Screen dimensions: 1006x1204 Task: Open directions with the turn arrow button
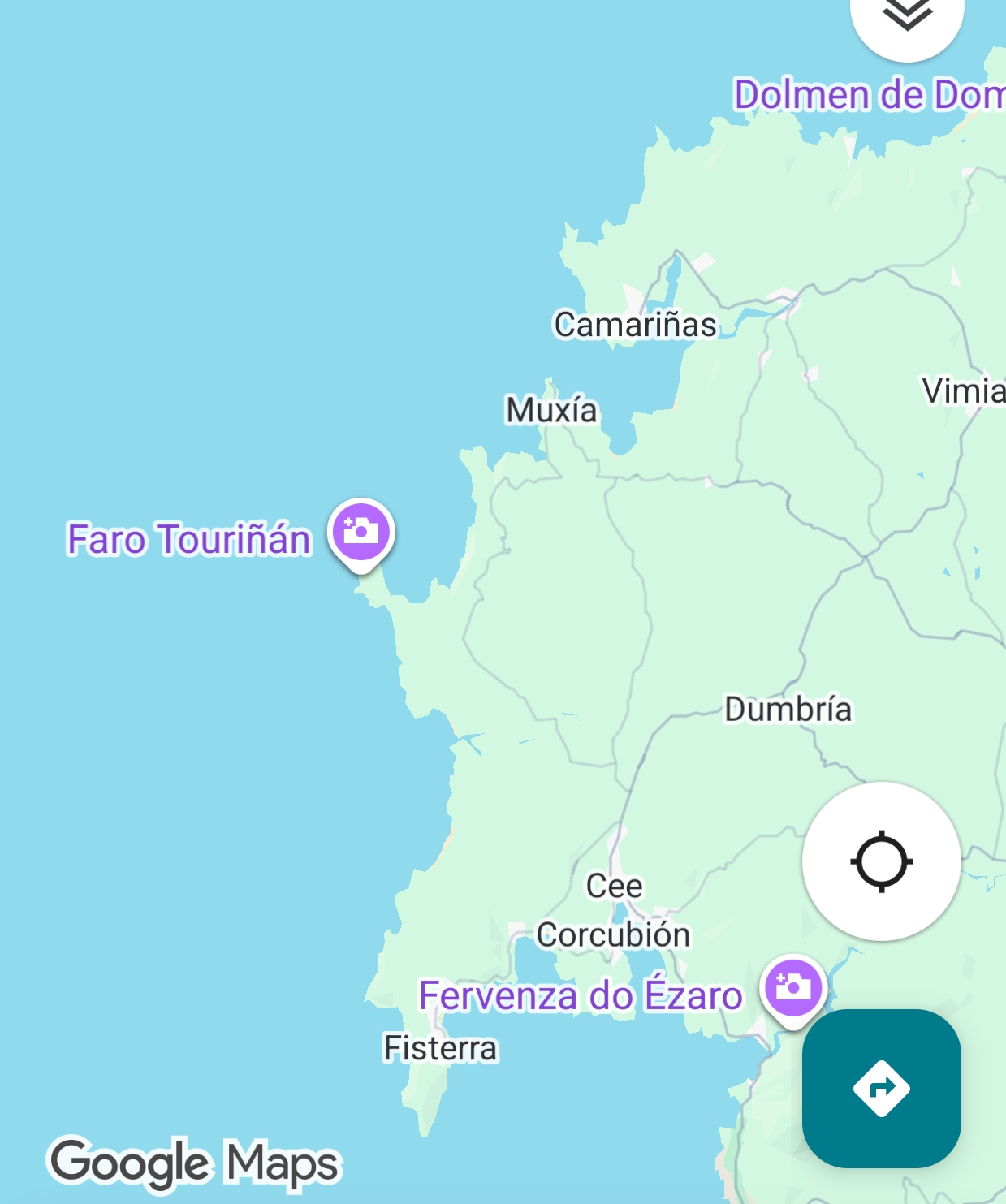[x=881, y=1088]
